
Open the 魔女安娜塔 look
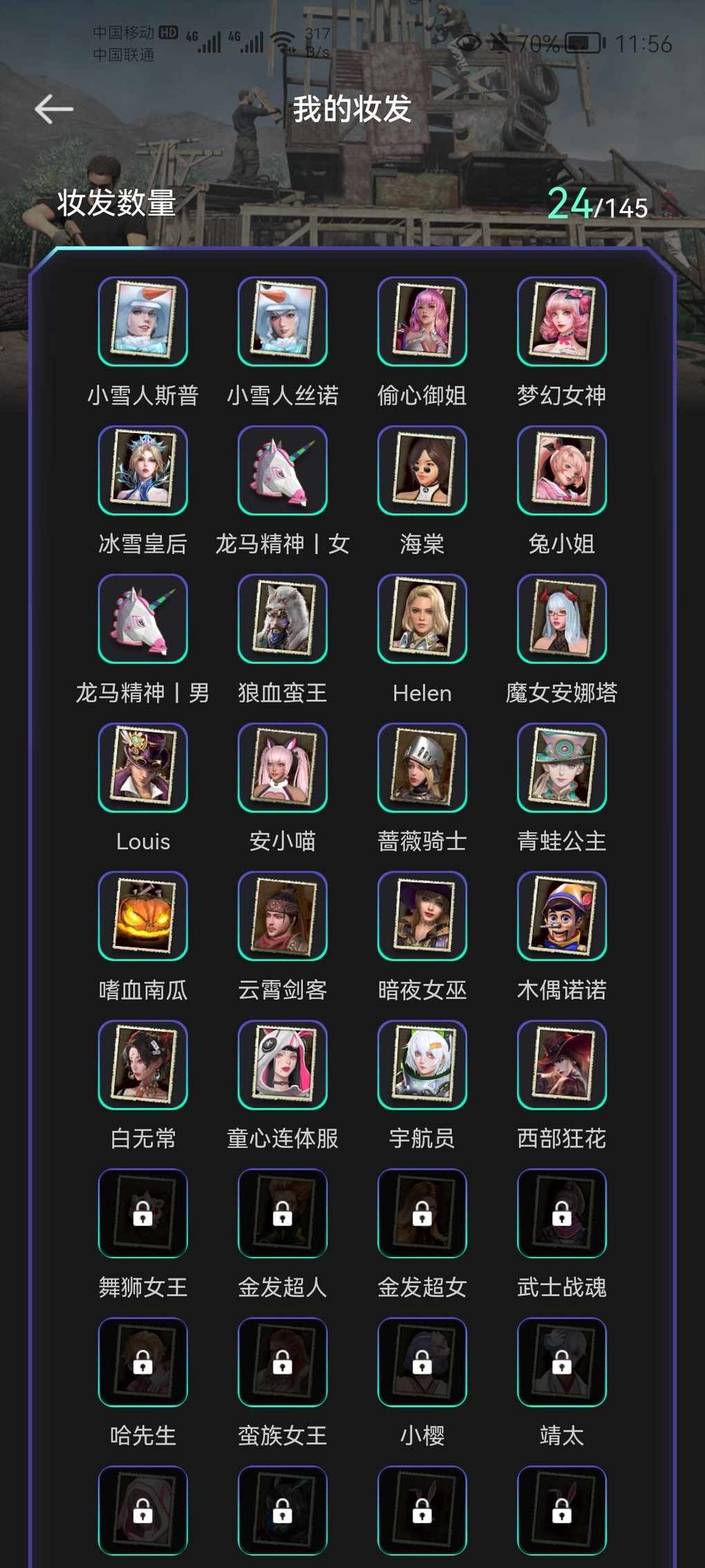562,618
